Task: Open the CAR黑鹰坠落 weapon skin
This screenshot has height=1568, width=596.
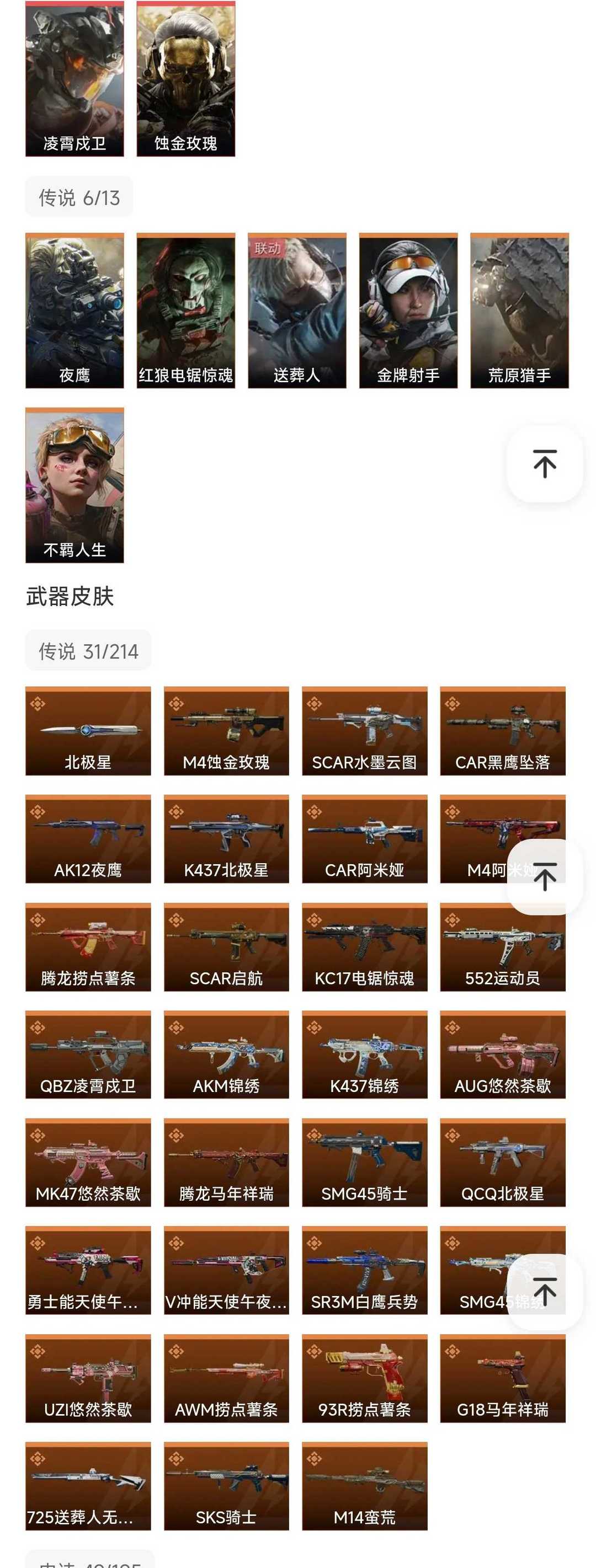Action: [503, 731]
